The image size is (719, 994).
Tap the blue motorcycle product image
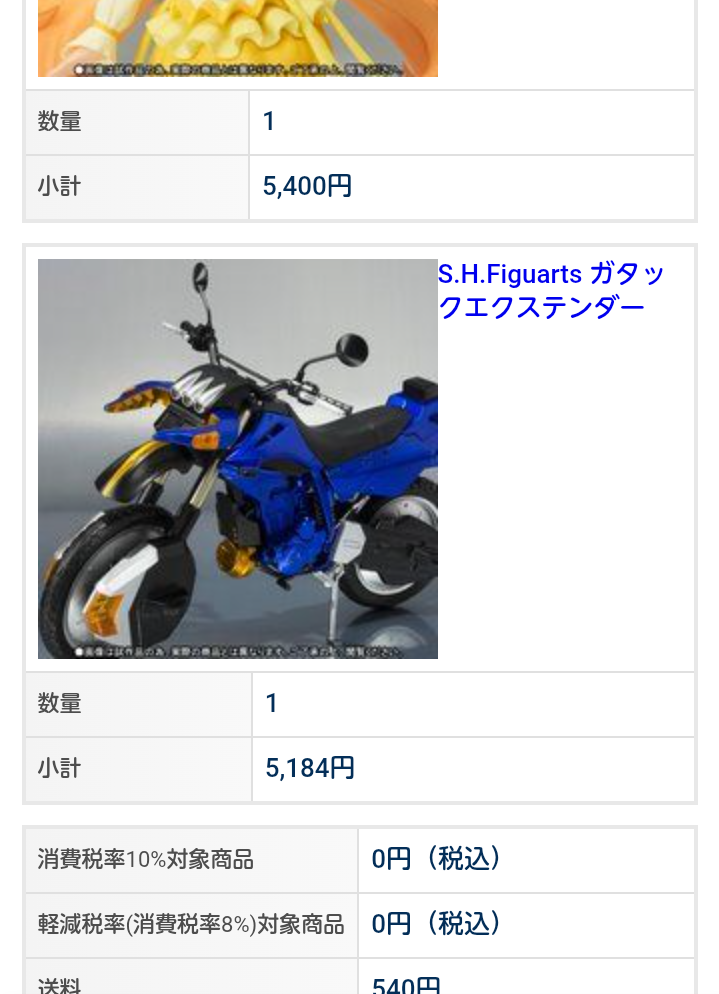[238, 459]
